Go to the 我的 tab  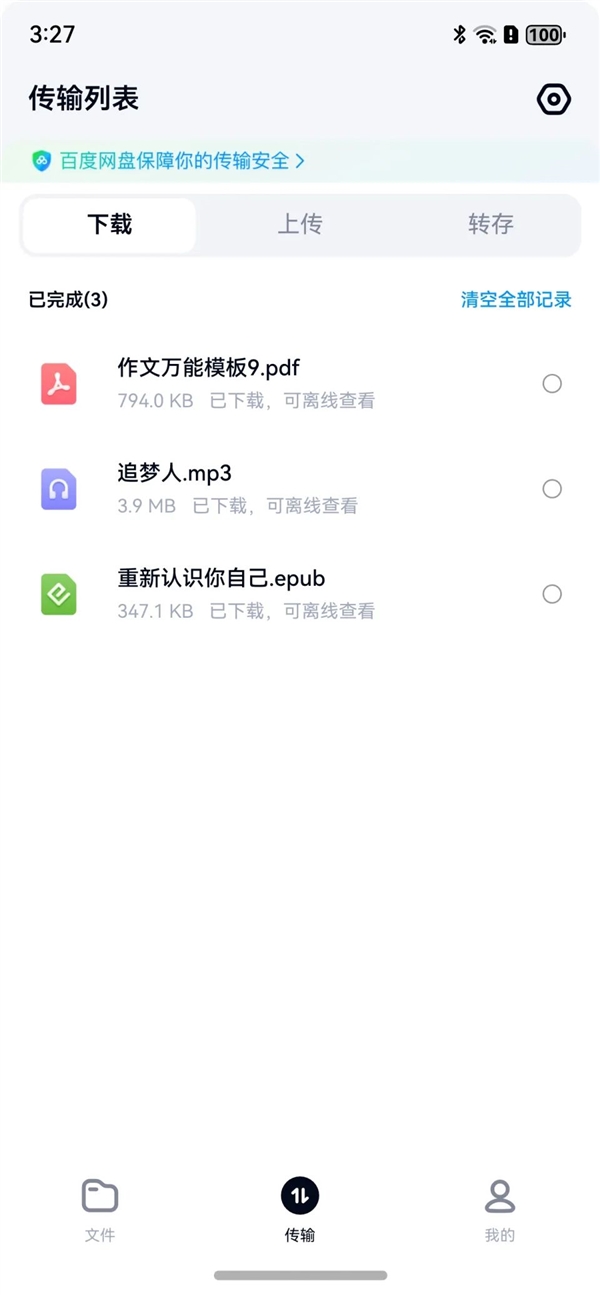pos(500,1207)
